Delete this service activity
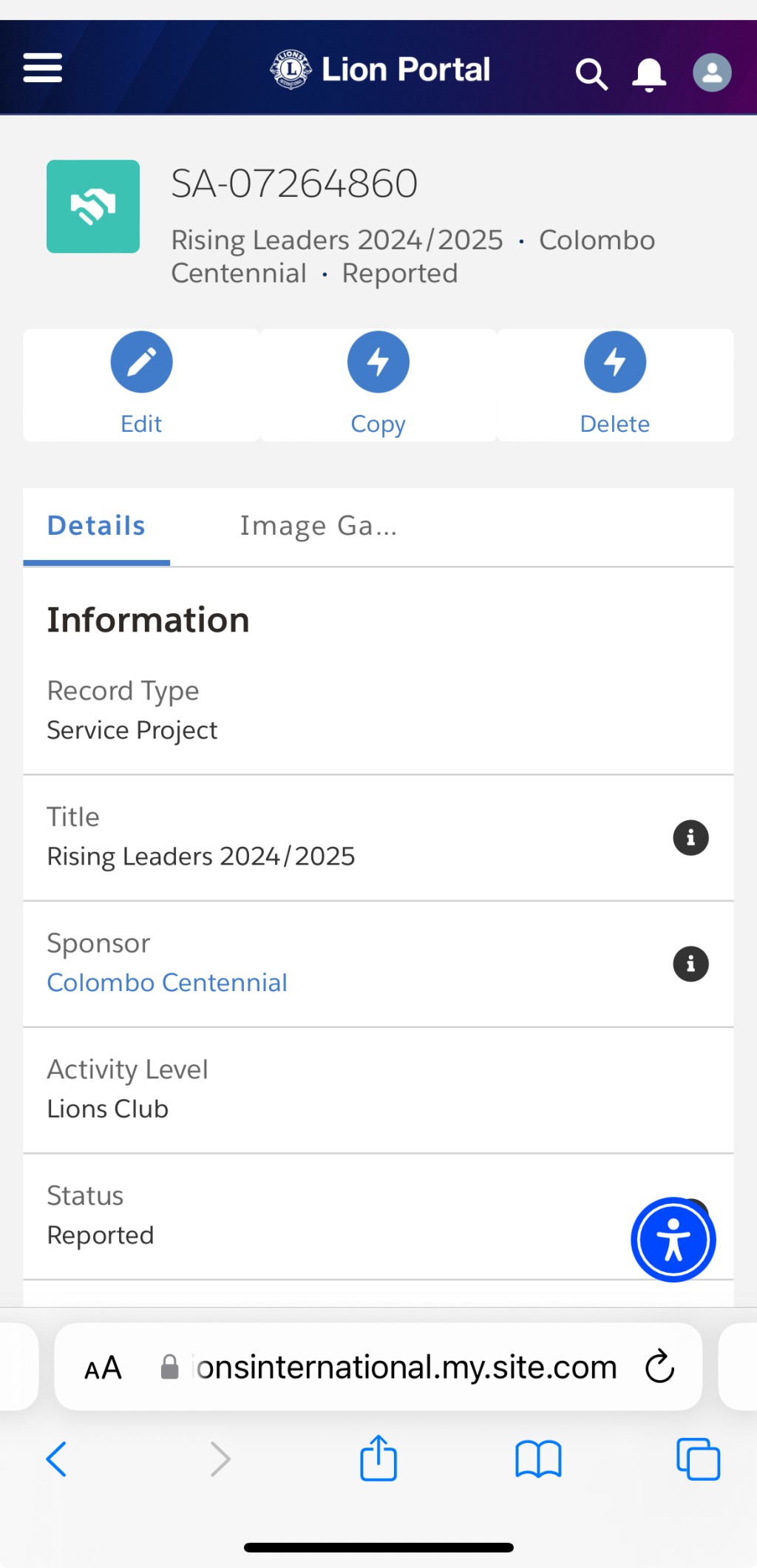Image resolution: width=757 pixels, height=1568 pixels. (x=615, y=385)
